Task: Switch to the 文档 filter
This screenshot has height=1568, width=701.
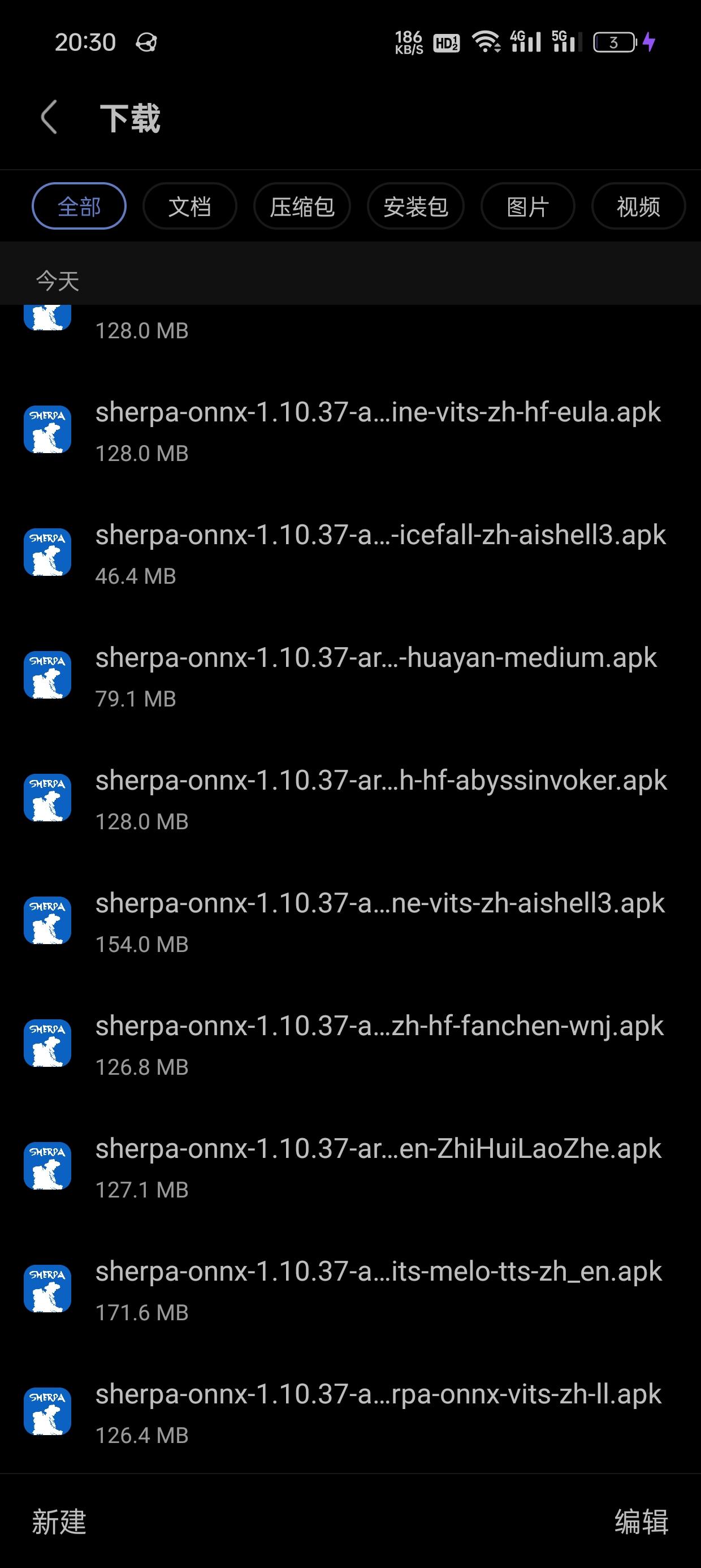Action: (x=189, y=206)
